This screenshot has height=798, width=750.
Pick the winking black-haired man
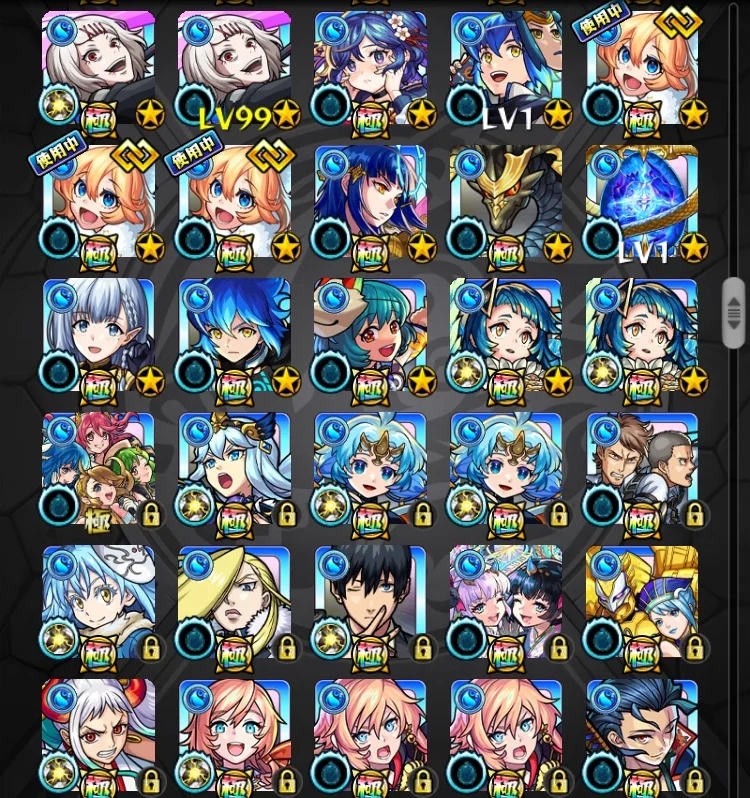(370, 601)
